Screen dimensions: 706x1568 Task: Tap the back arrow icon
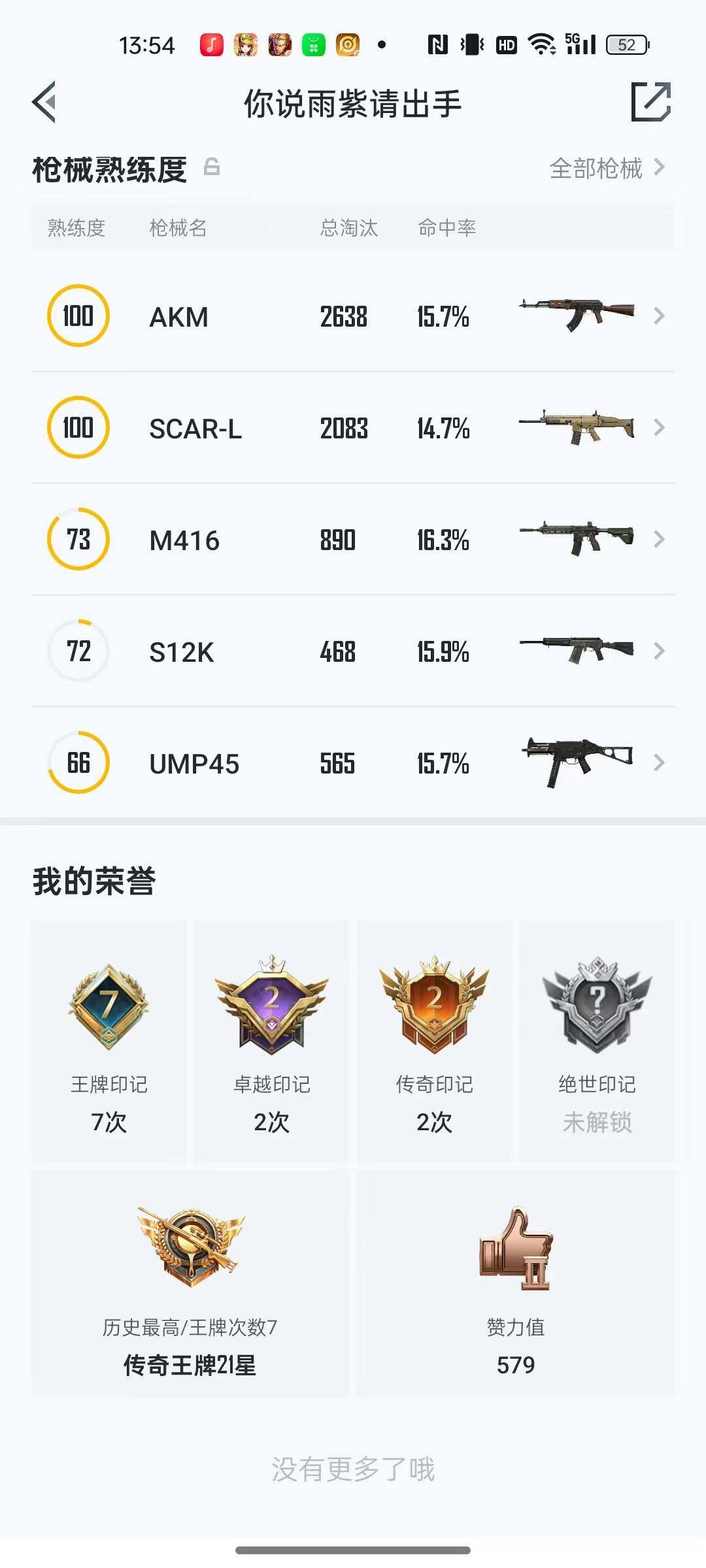tap(43, 102)
